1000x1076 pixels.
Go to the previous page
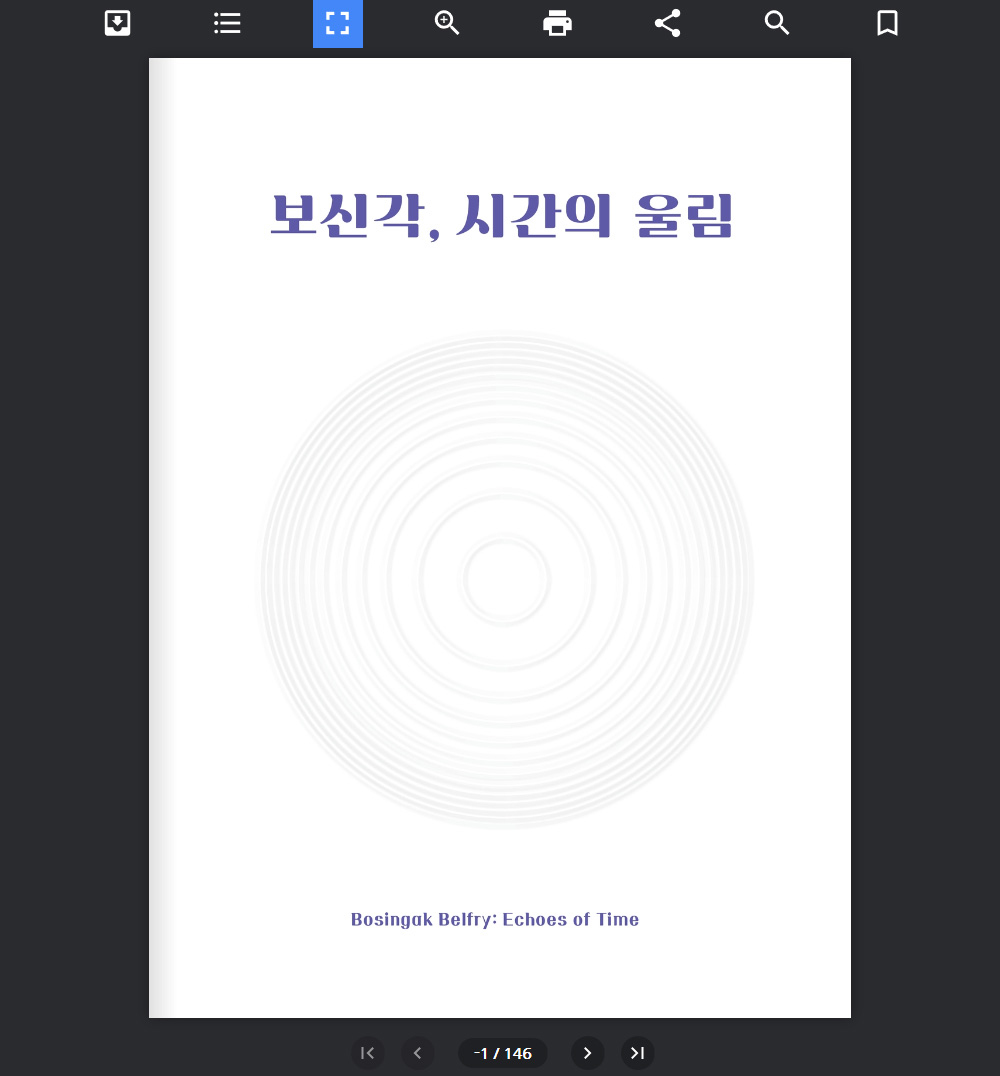click(418, 1053)
